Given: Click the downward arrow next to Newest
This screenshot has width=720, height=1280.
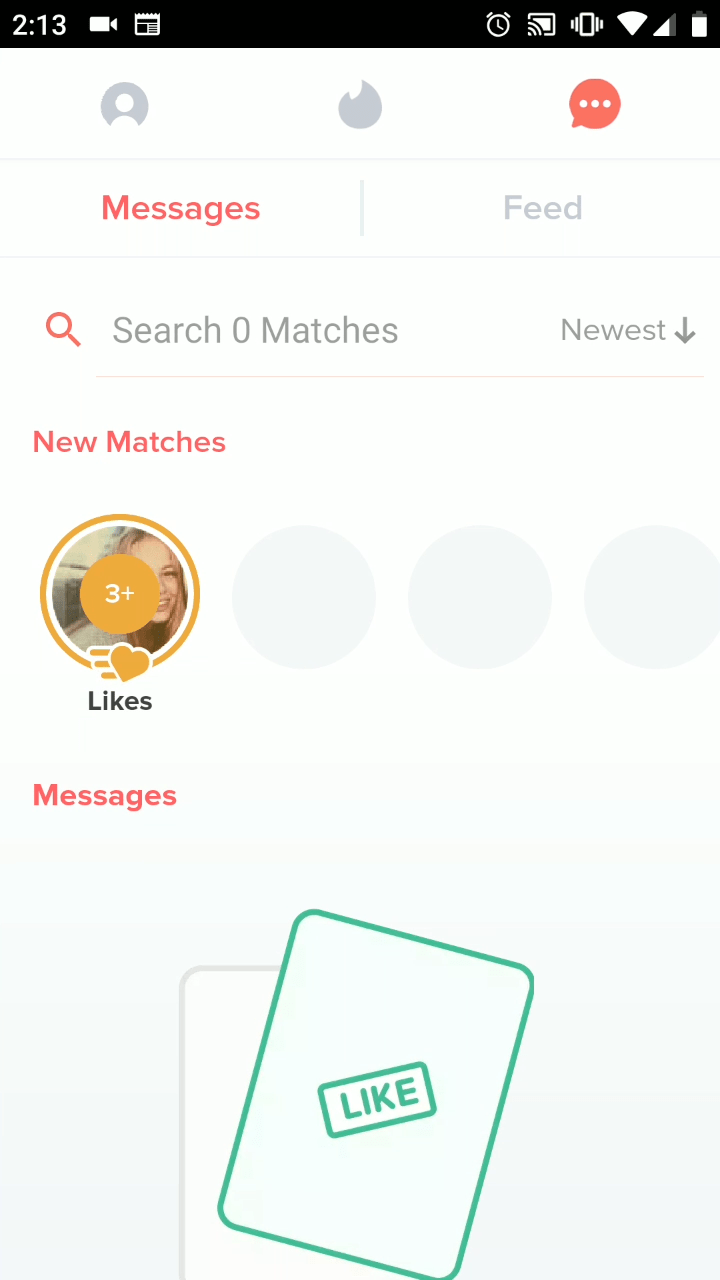Looking at the screenshot, I should coord(685,329).
